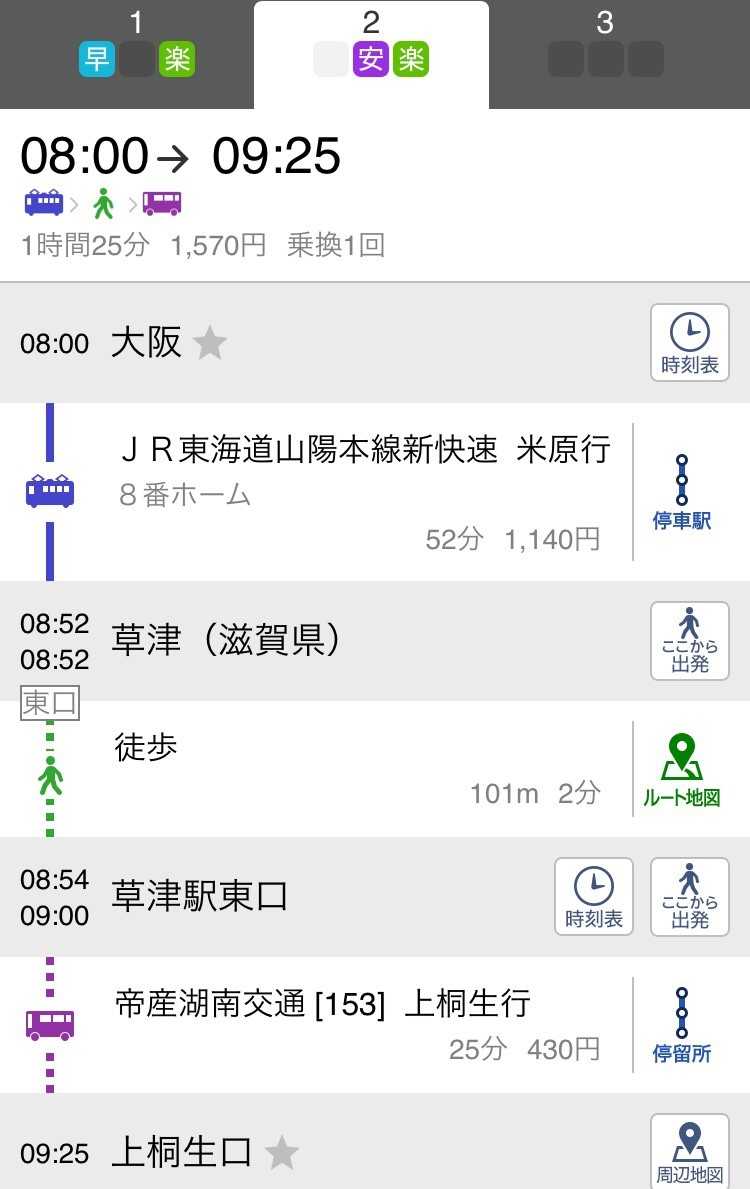
Task: View stops on JR東海道山陽本線新快速
Action: click(682, 492)
